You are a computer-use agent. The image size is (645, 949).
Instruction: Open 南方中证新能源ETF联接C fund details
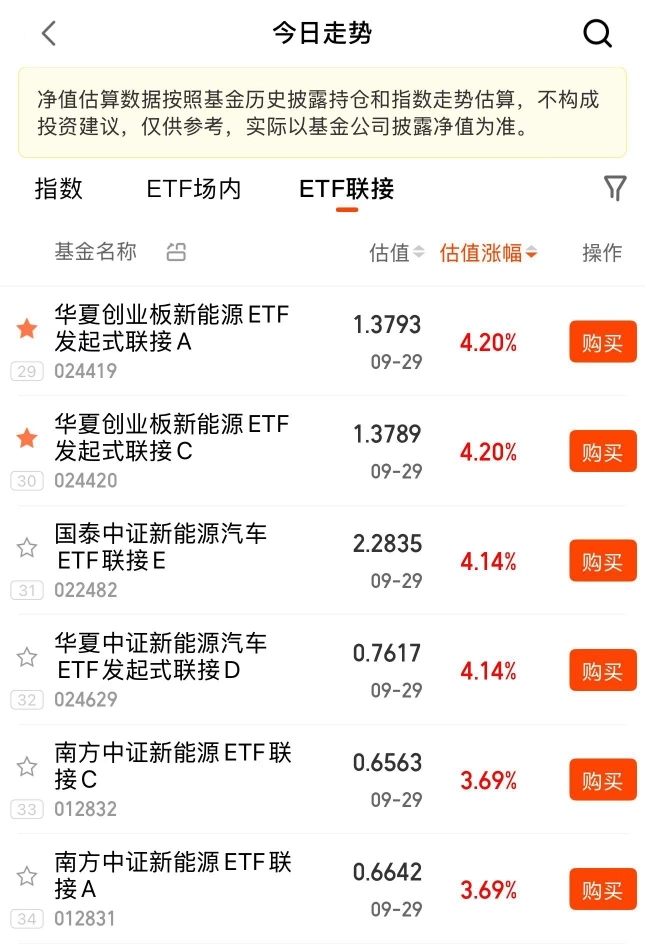pos(172,765)
